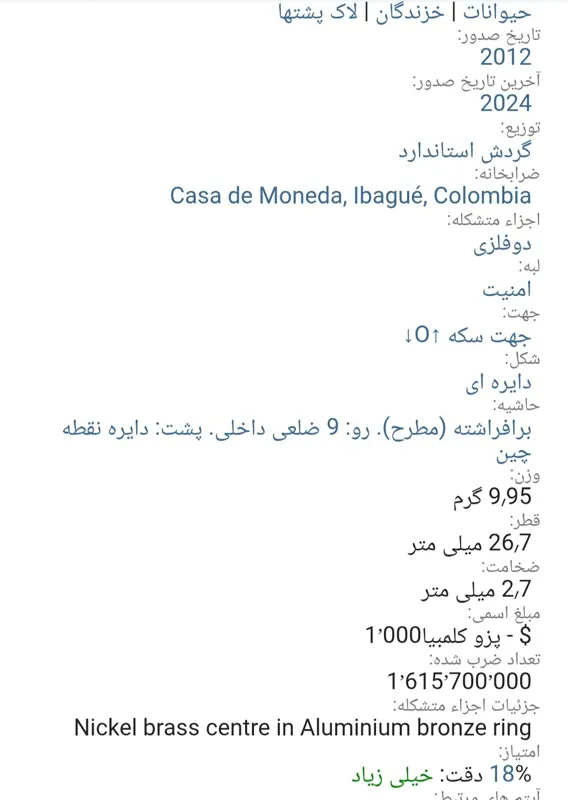
Task: Tap the دوفلزی composition link
Action: tap(502, 243)
